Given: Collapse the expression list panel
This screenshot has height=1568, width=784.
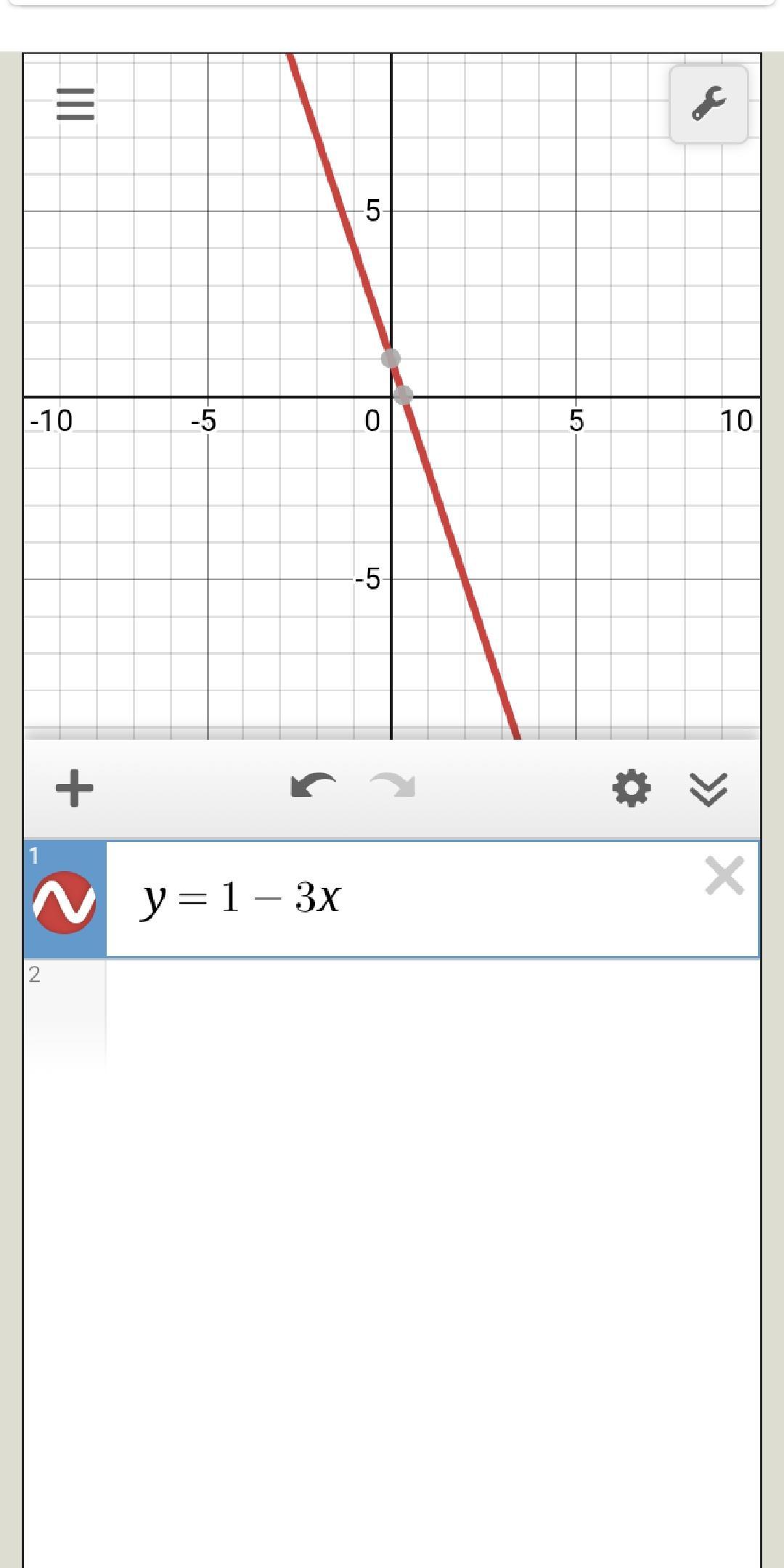Looking at the screenshot, I should pos(709,789).
